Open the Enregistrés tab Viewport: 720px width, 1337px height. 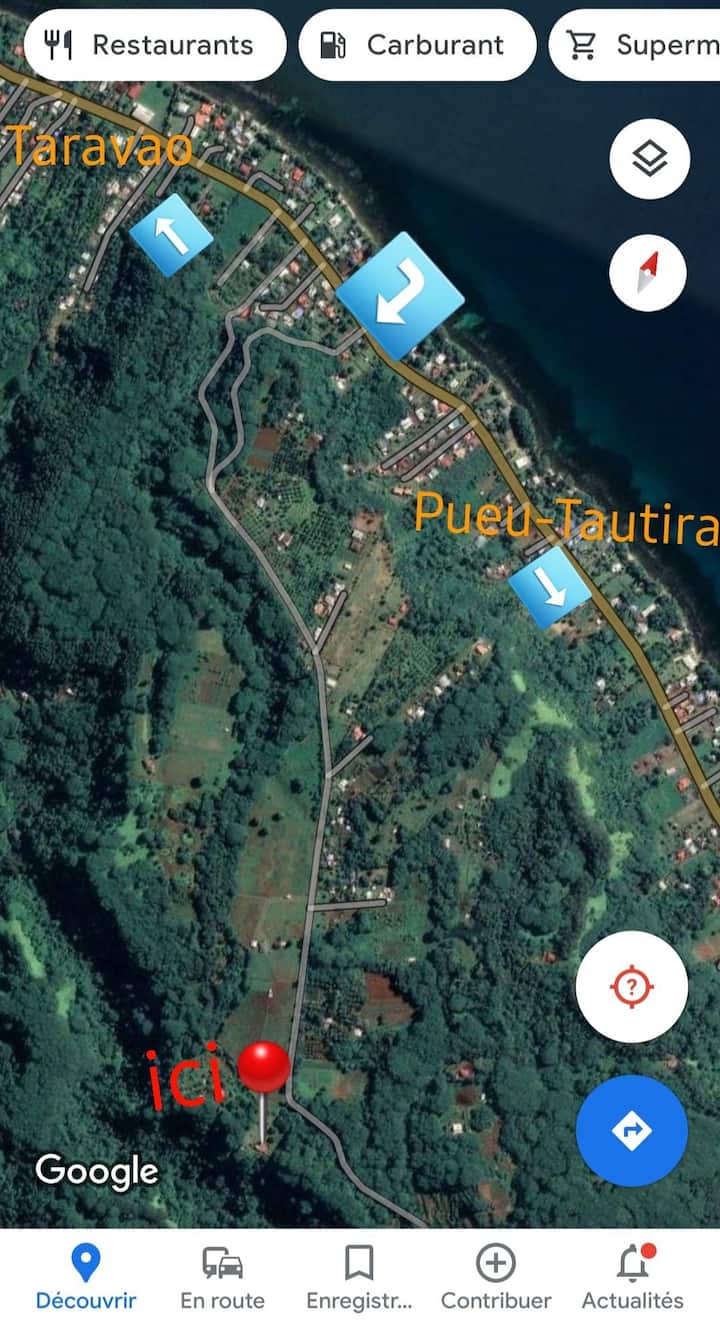[359, 1278]
